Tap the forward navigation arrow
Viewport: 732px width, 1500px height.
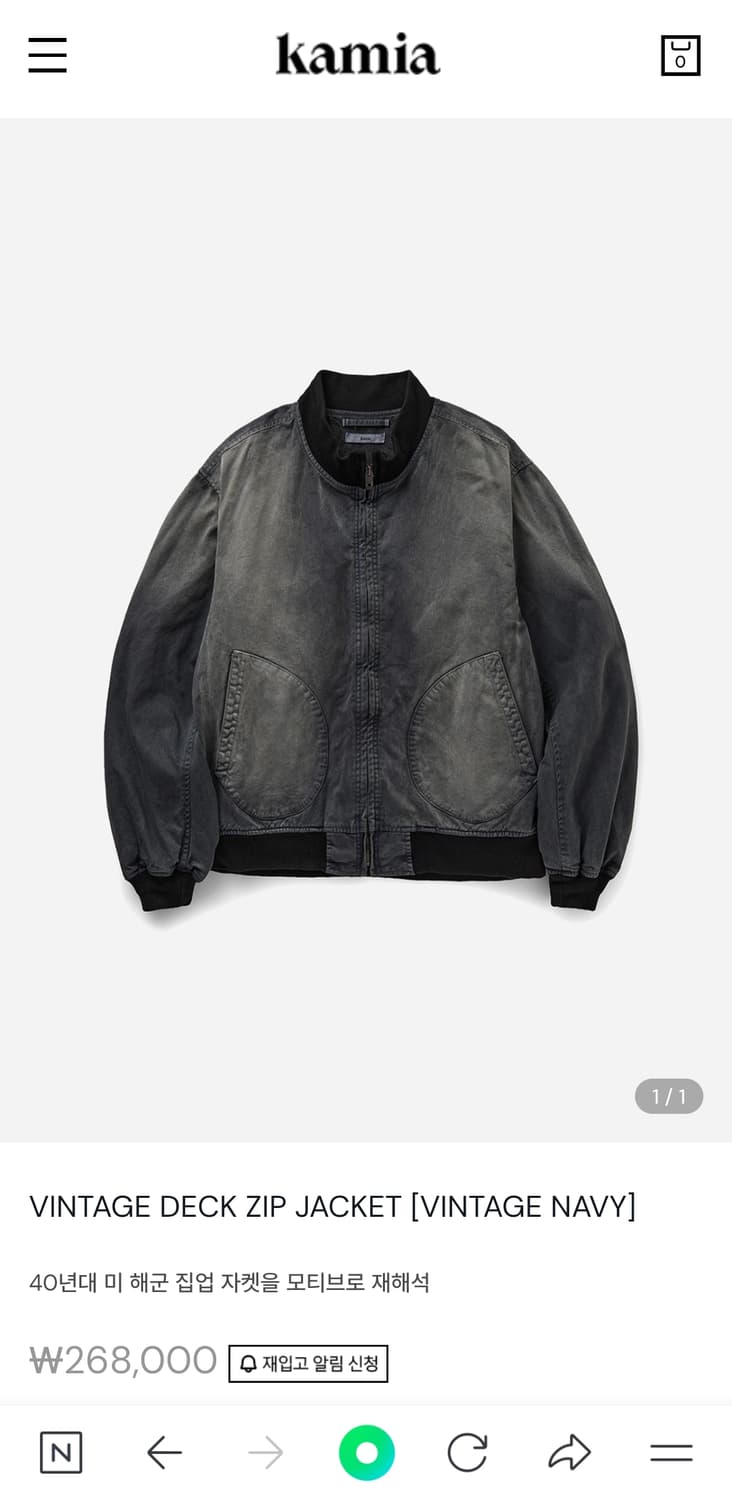(265, 1452)
